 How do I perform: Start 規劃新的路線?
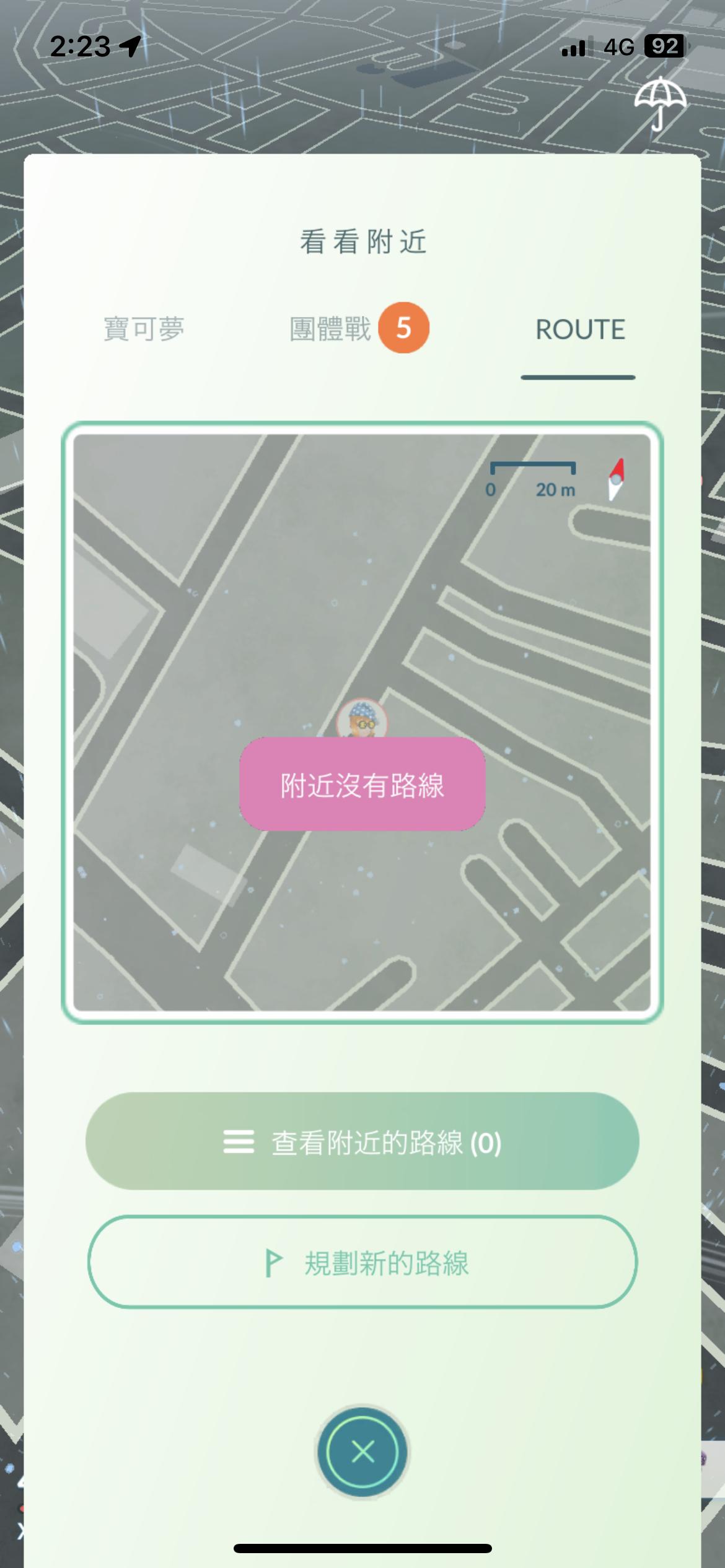click(362, 1263)
